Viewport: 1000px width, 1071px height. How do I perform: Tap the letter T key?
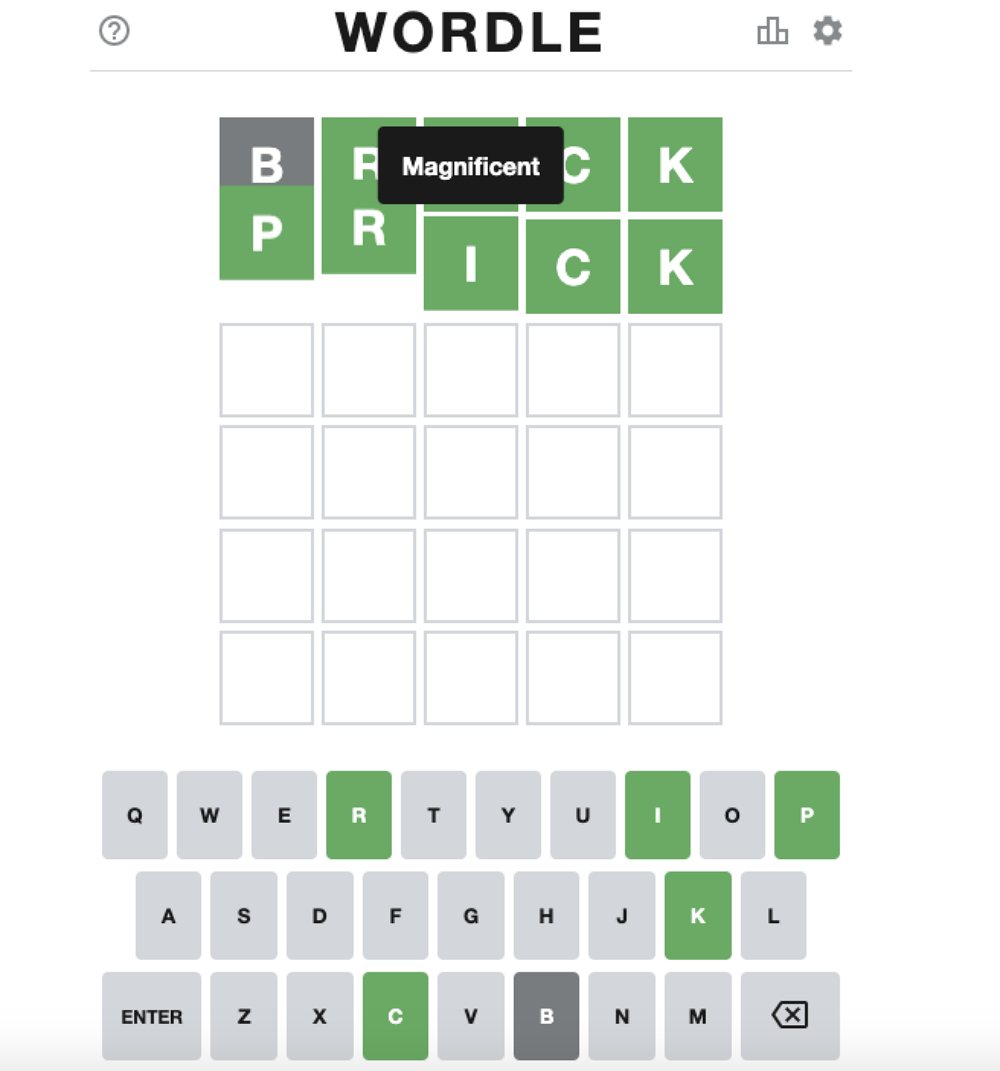433,815
